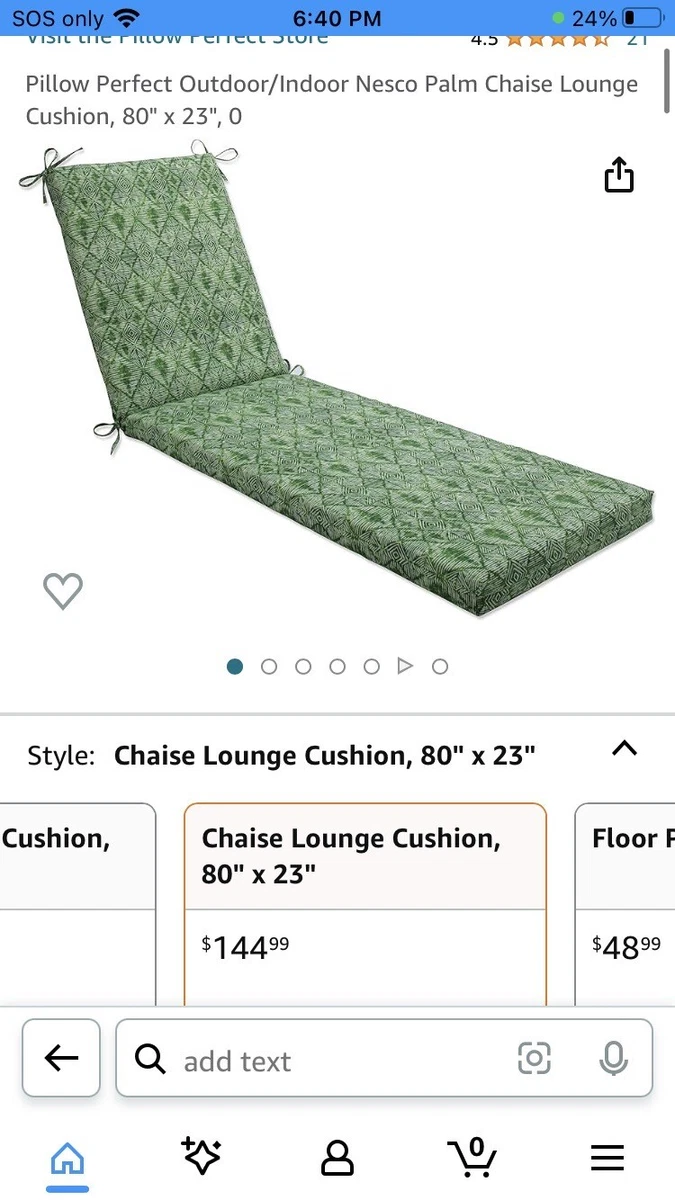
Task: Visit the Pillow Perfect Store link
Action: 177,38
